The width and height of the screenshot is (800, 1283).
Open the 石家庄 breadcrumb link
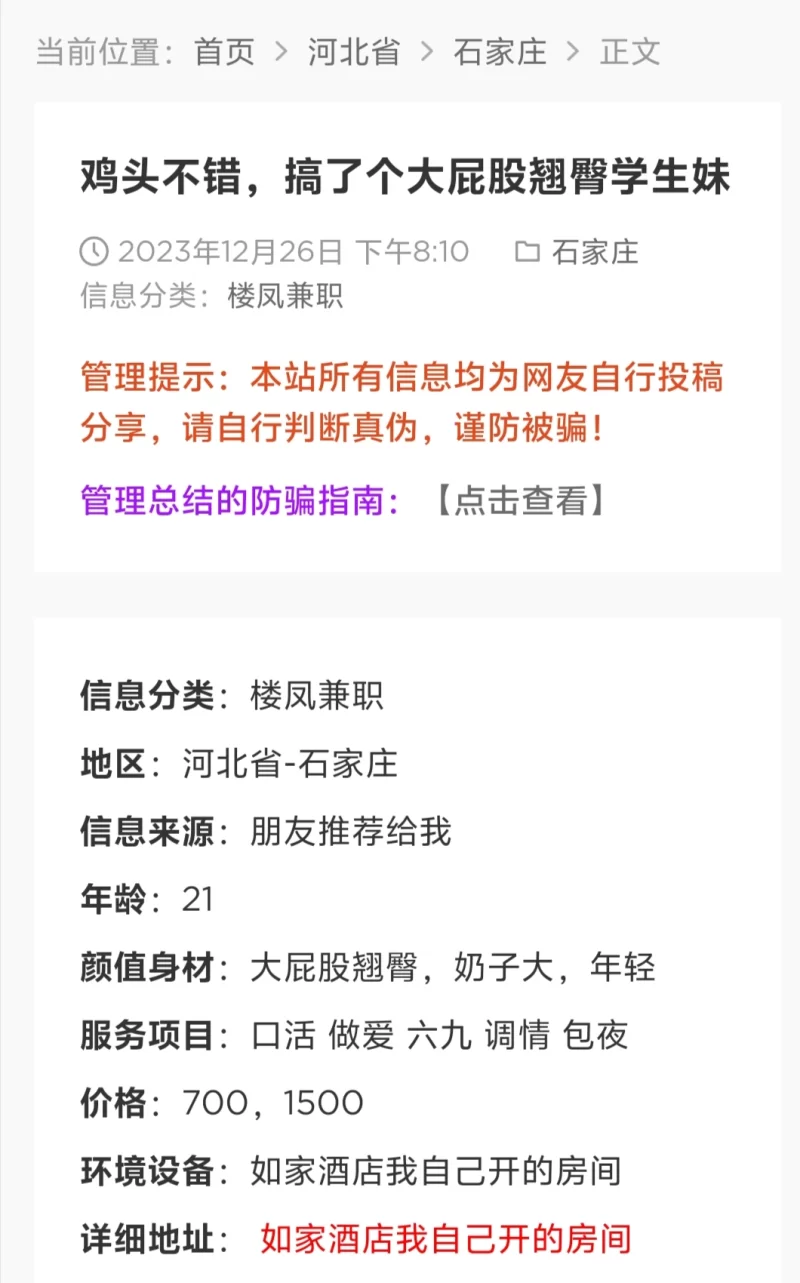[x=500, y=52]
